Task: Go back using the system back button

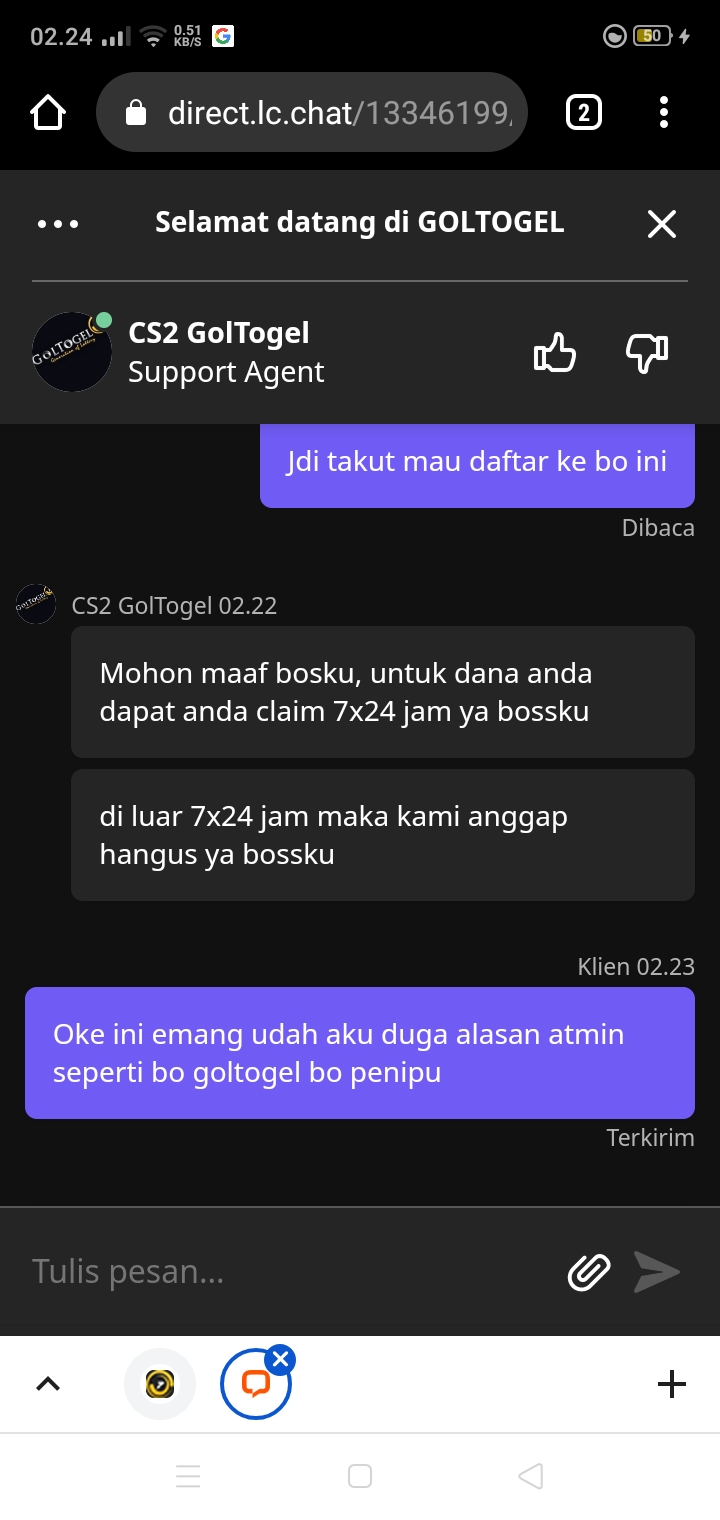Action: pos(531,1476)
